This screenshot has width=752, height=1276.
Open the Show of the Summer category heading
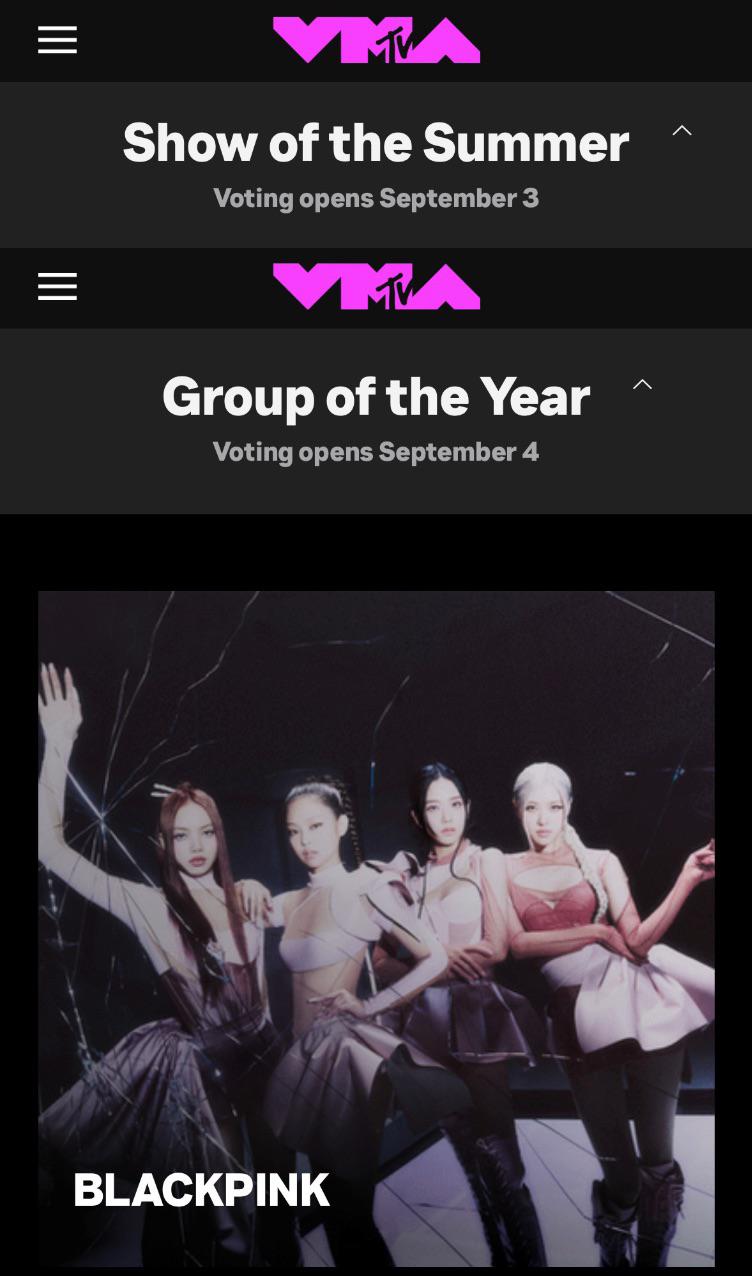[x=374, y=142]
